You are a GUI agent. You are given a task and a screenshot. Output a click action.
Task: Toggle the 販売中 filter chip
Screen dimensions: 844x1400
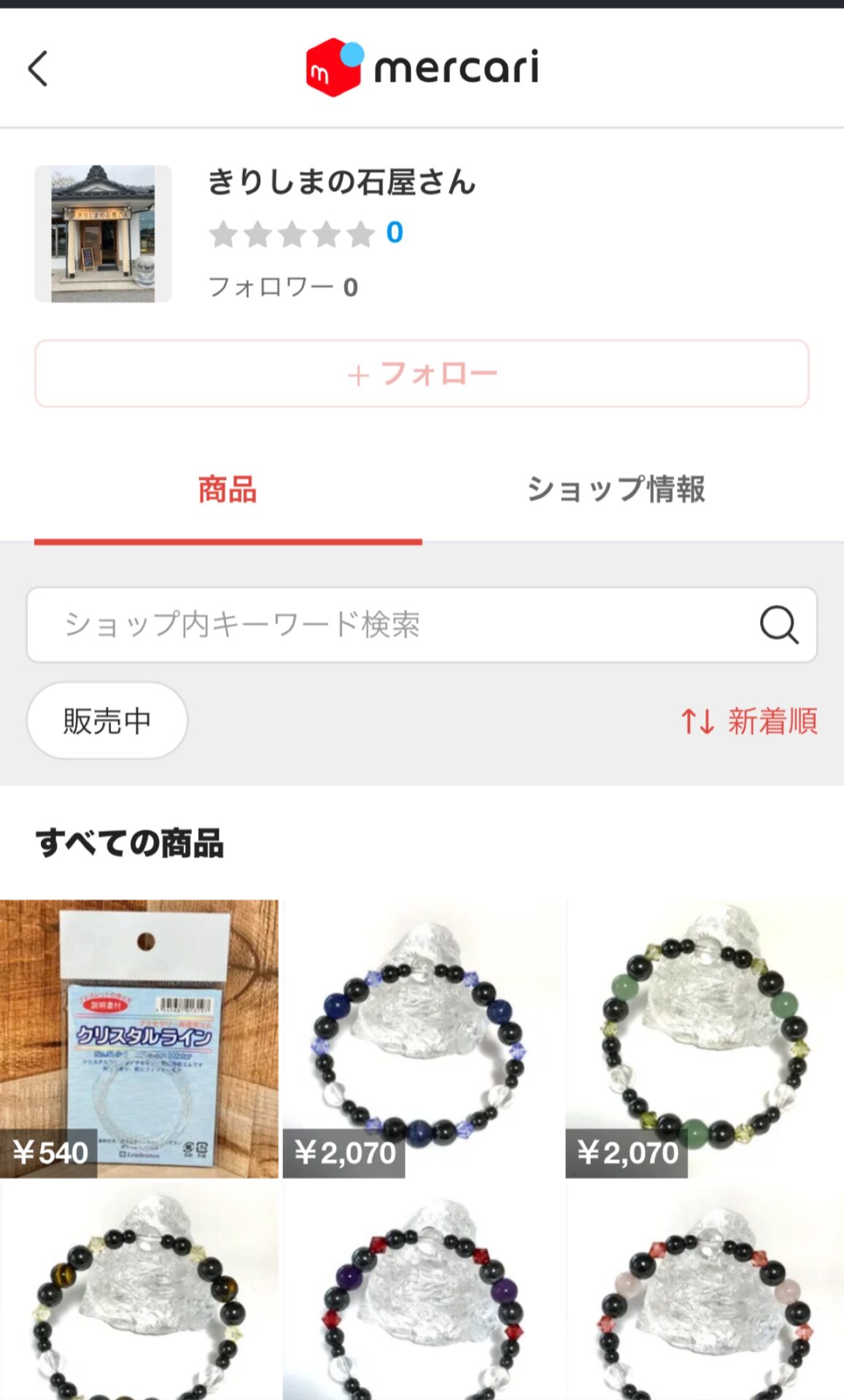(x=107, y=720)
